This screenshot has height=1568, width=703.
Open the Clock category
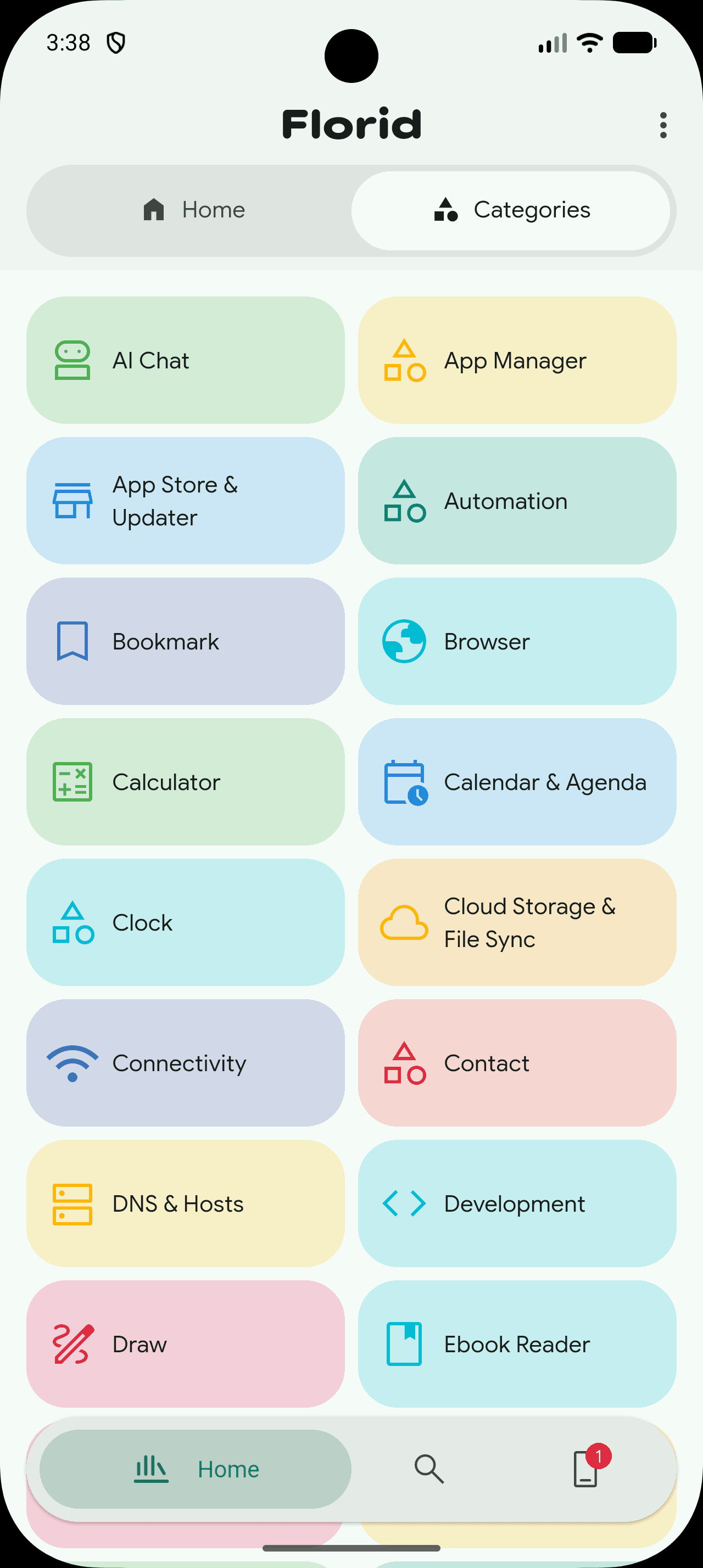coord(186,923)
